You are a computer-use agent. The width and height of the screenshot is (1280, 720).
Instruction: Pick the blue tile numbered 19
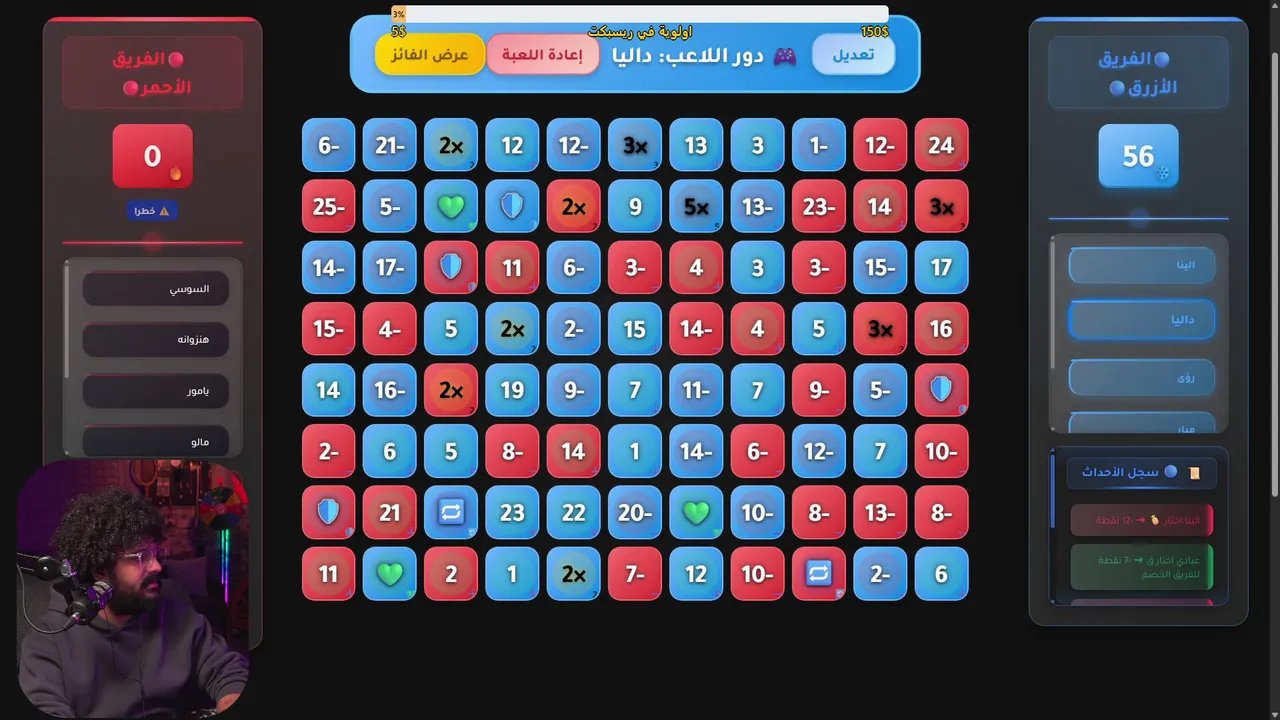512,390
